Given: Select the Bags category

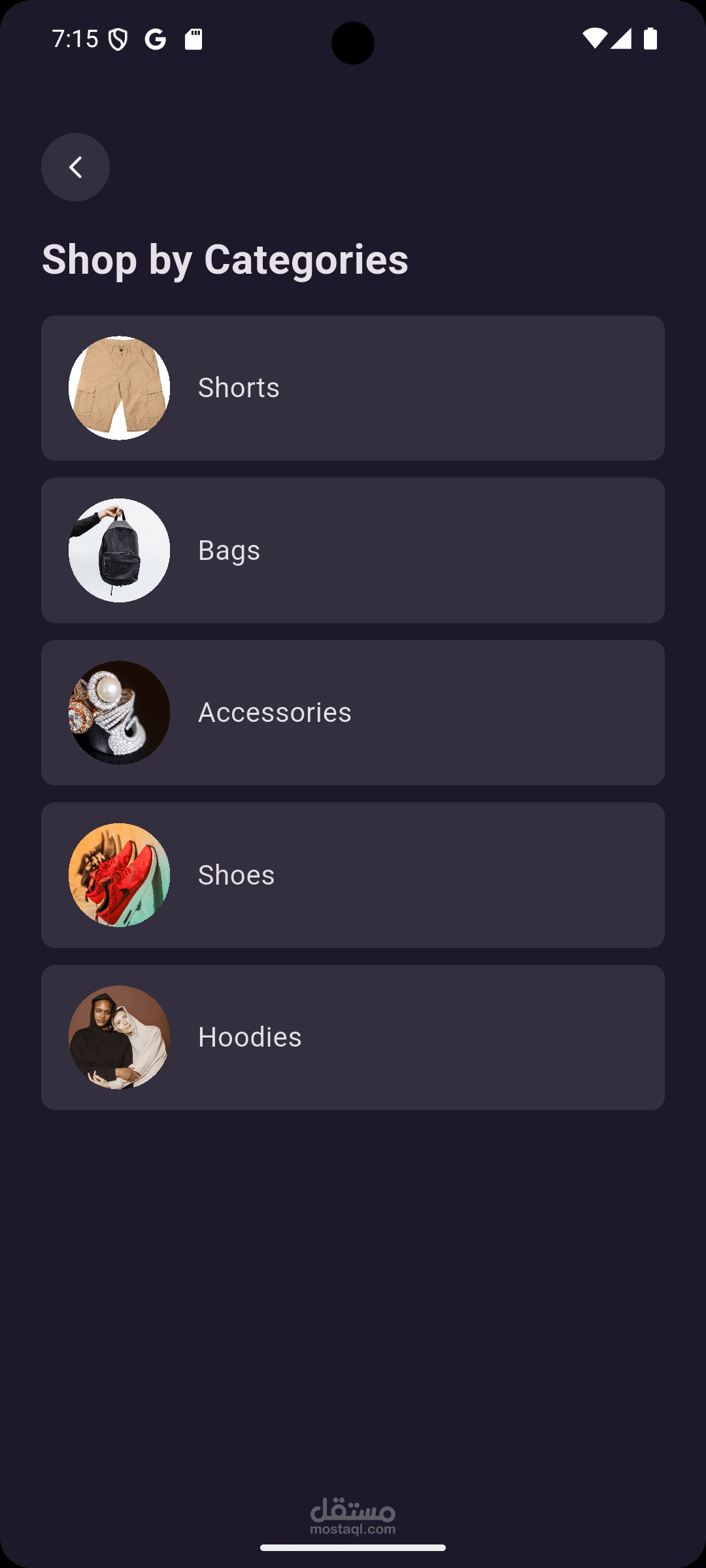Looking at the screenshot, I should [353, 550].
